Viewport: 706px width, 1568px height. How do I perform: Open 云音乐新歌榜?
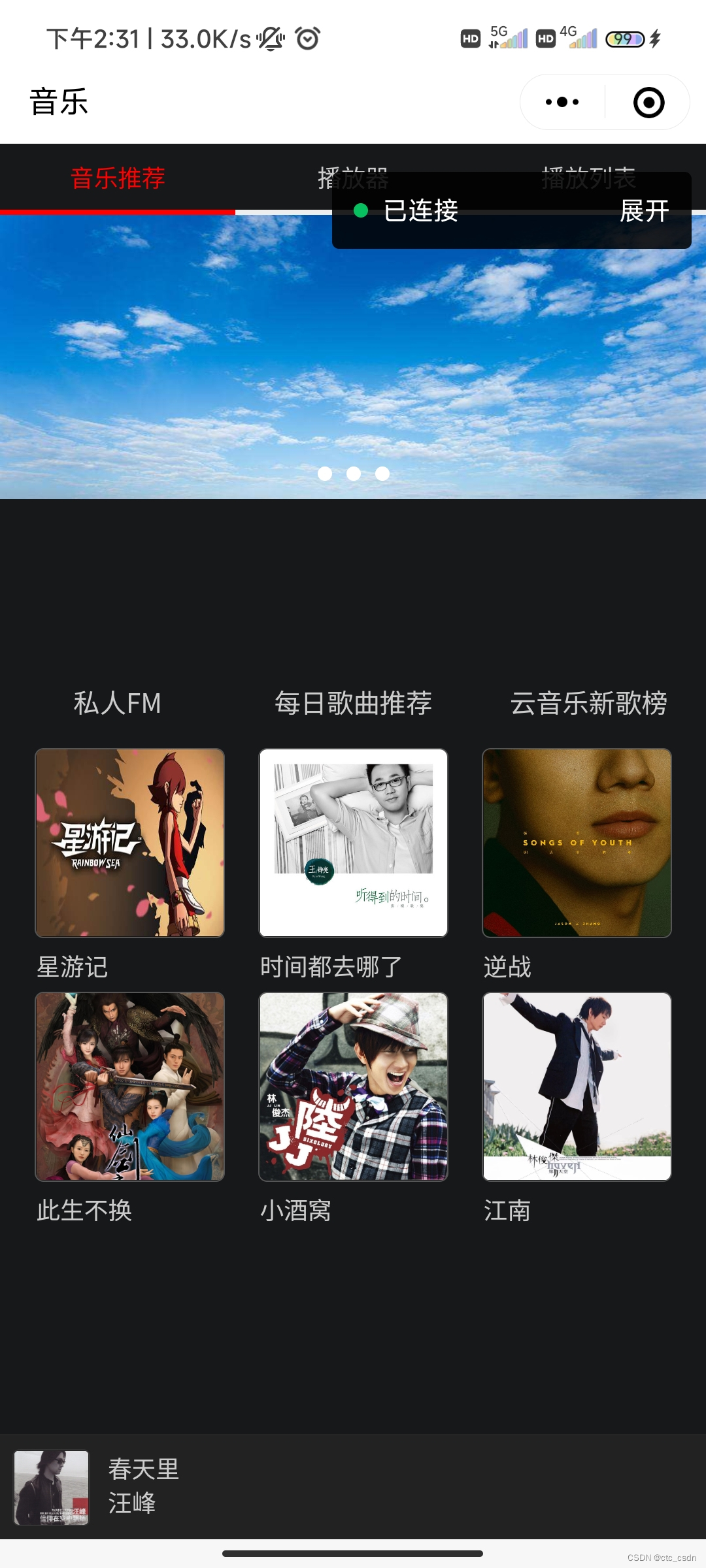[588, 704]
